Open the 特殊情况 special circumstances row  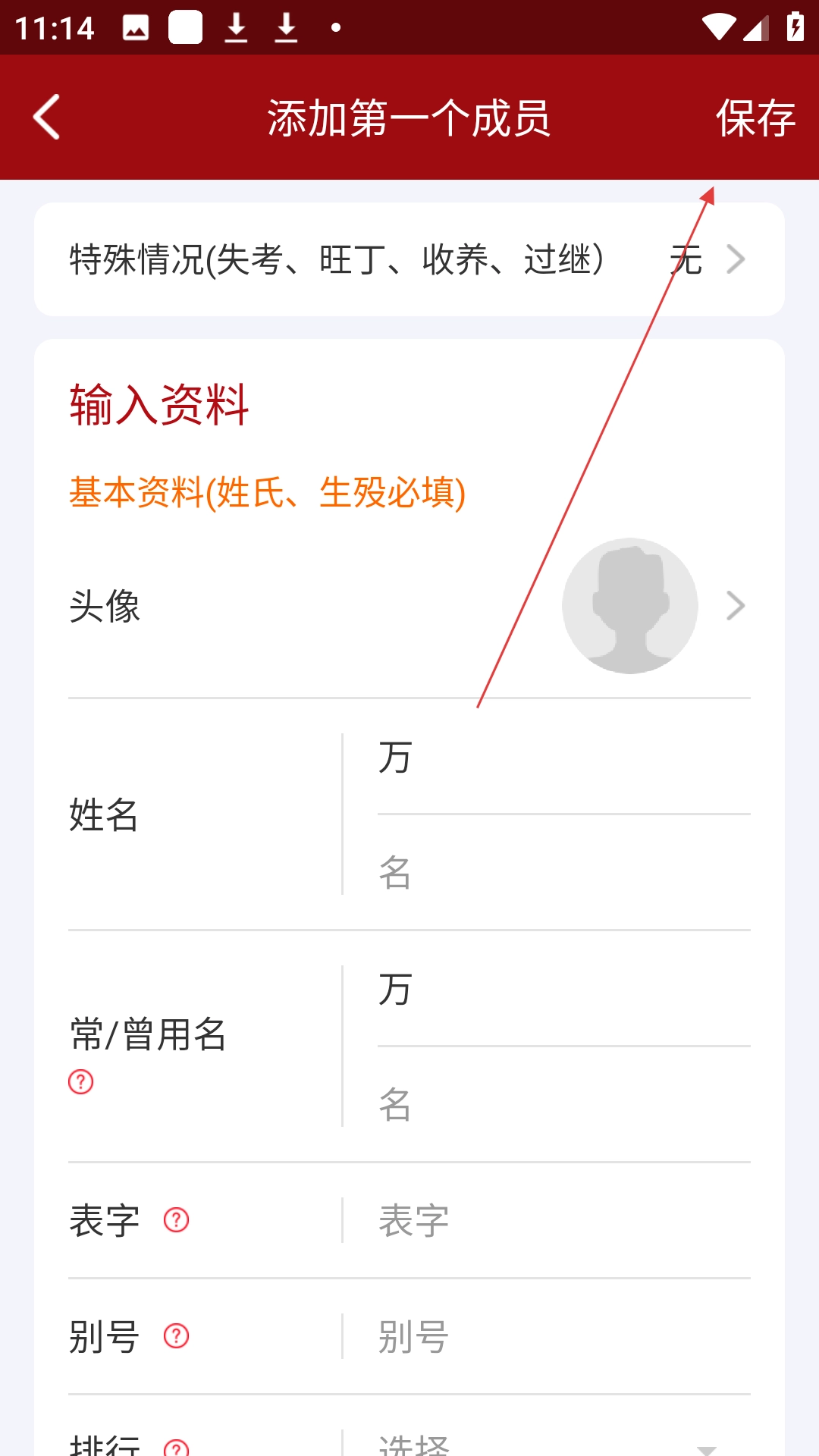point(409,259)
